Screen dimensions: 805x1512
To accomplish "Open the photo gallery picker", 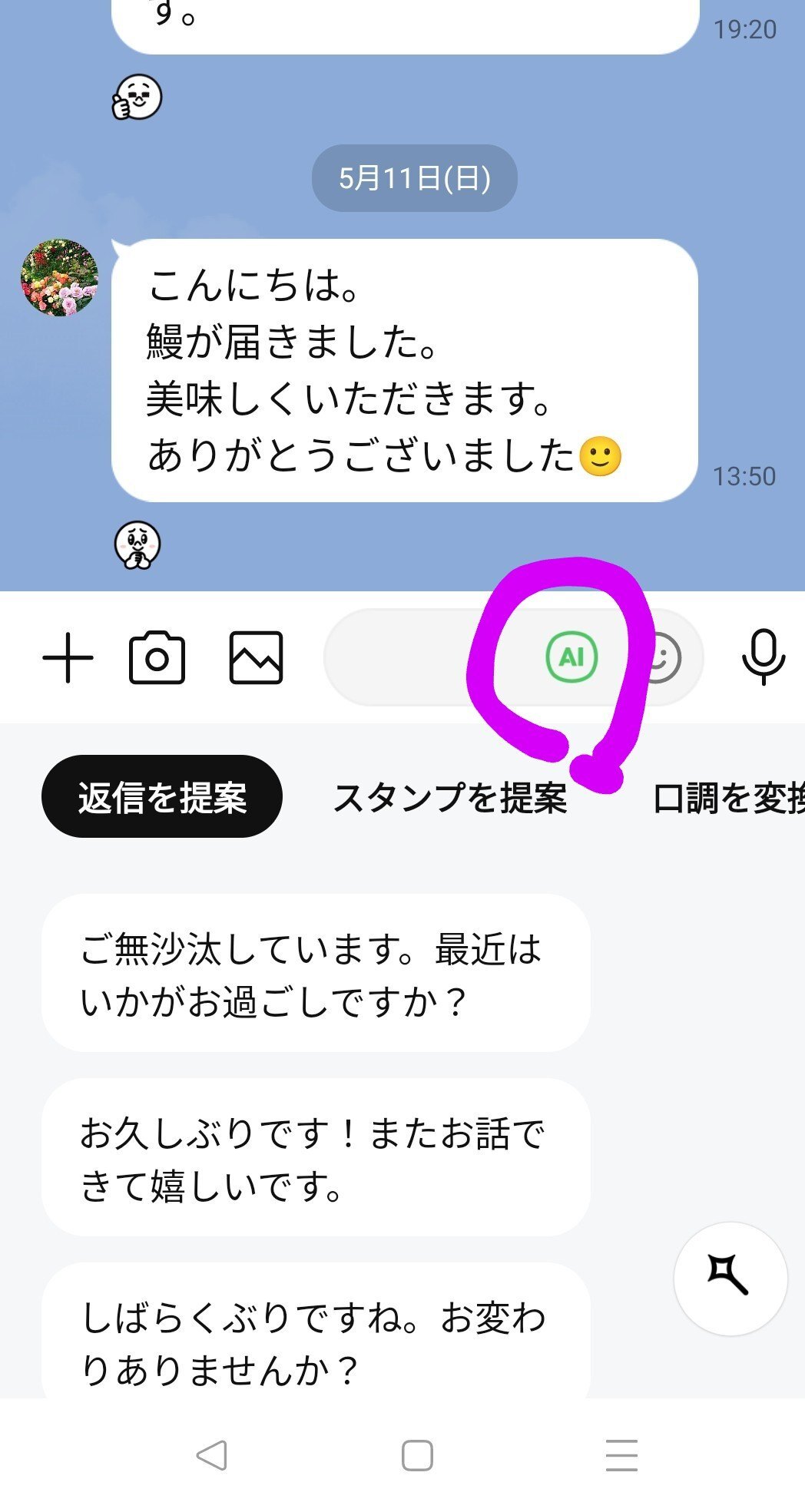I will (x=256, y=658).
